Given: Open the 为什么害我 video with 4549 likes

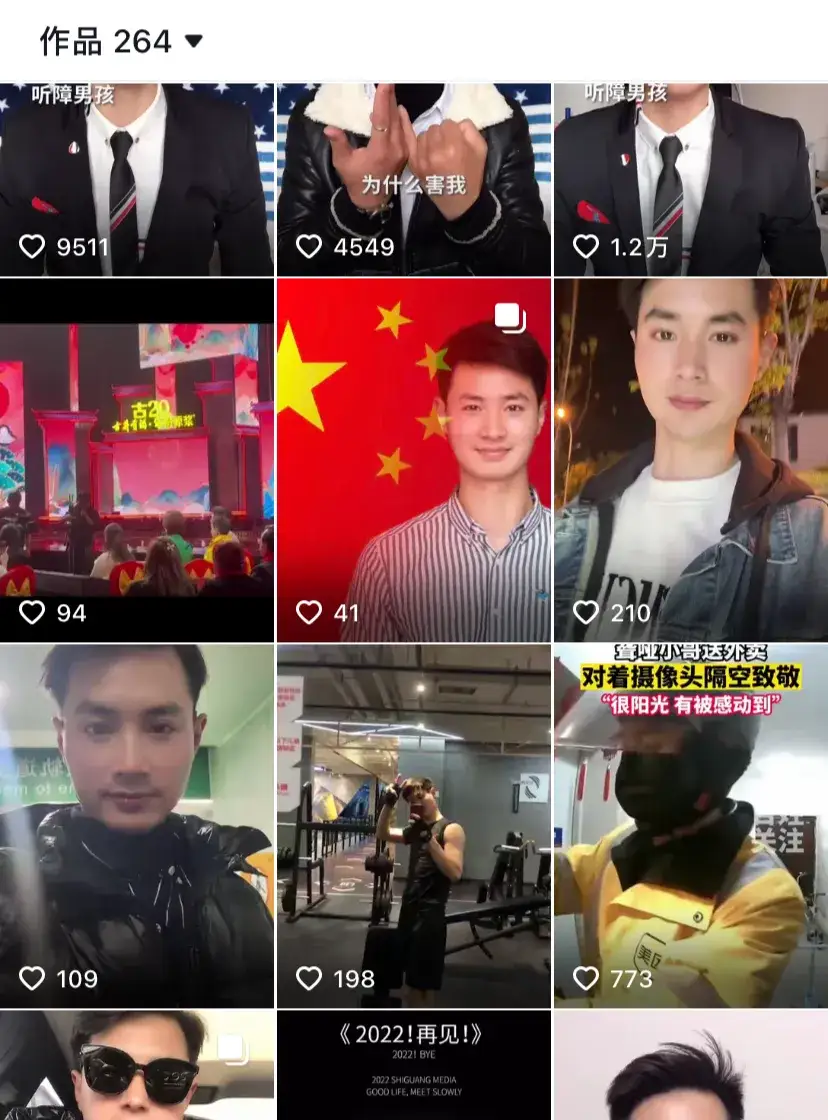Looking at the screenshot, I should tap(413, 180).
